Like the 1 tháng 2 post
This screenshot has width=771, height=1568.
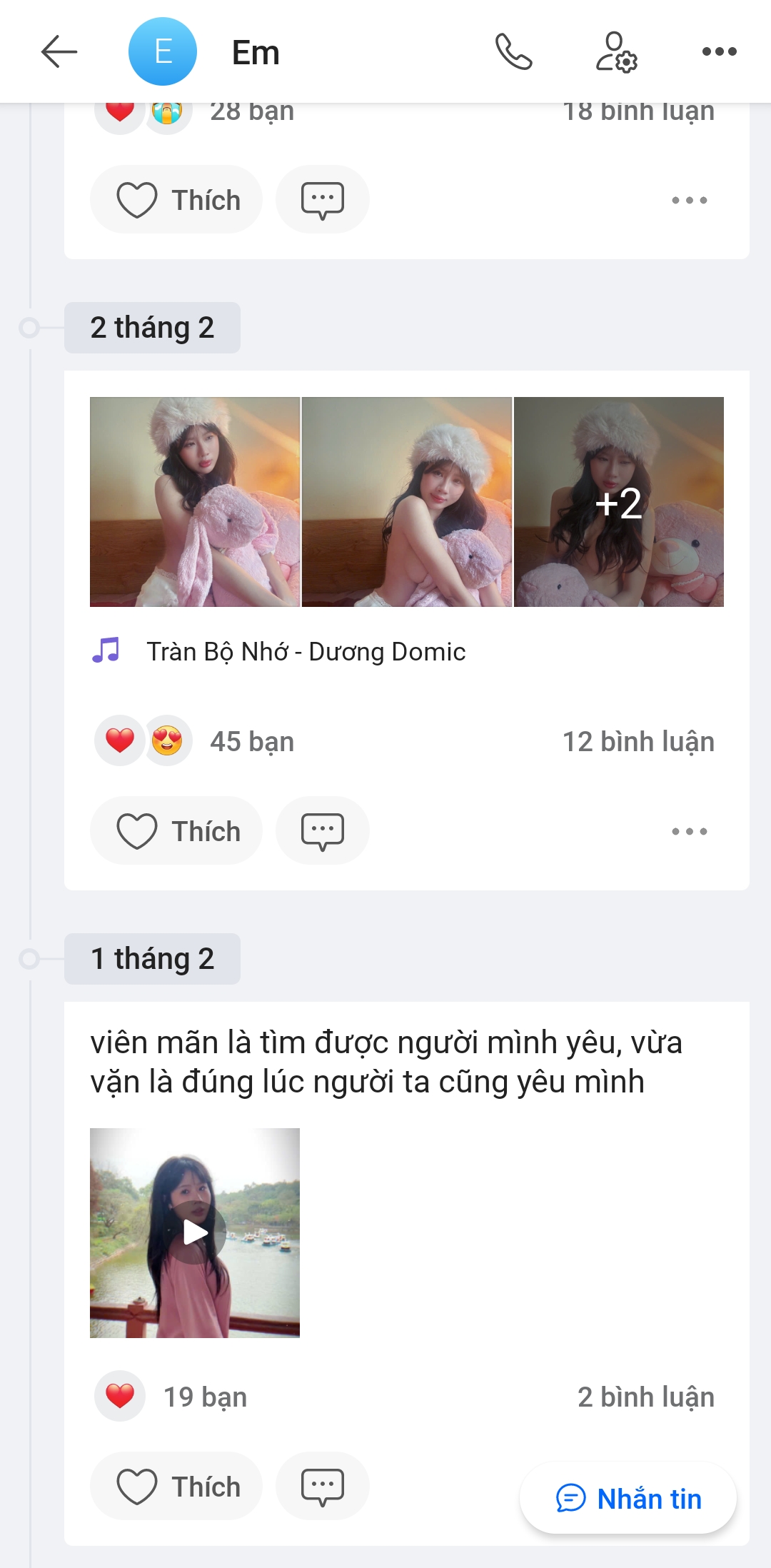(x=176, y=1487)
